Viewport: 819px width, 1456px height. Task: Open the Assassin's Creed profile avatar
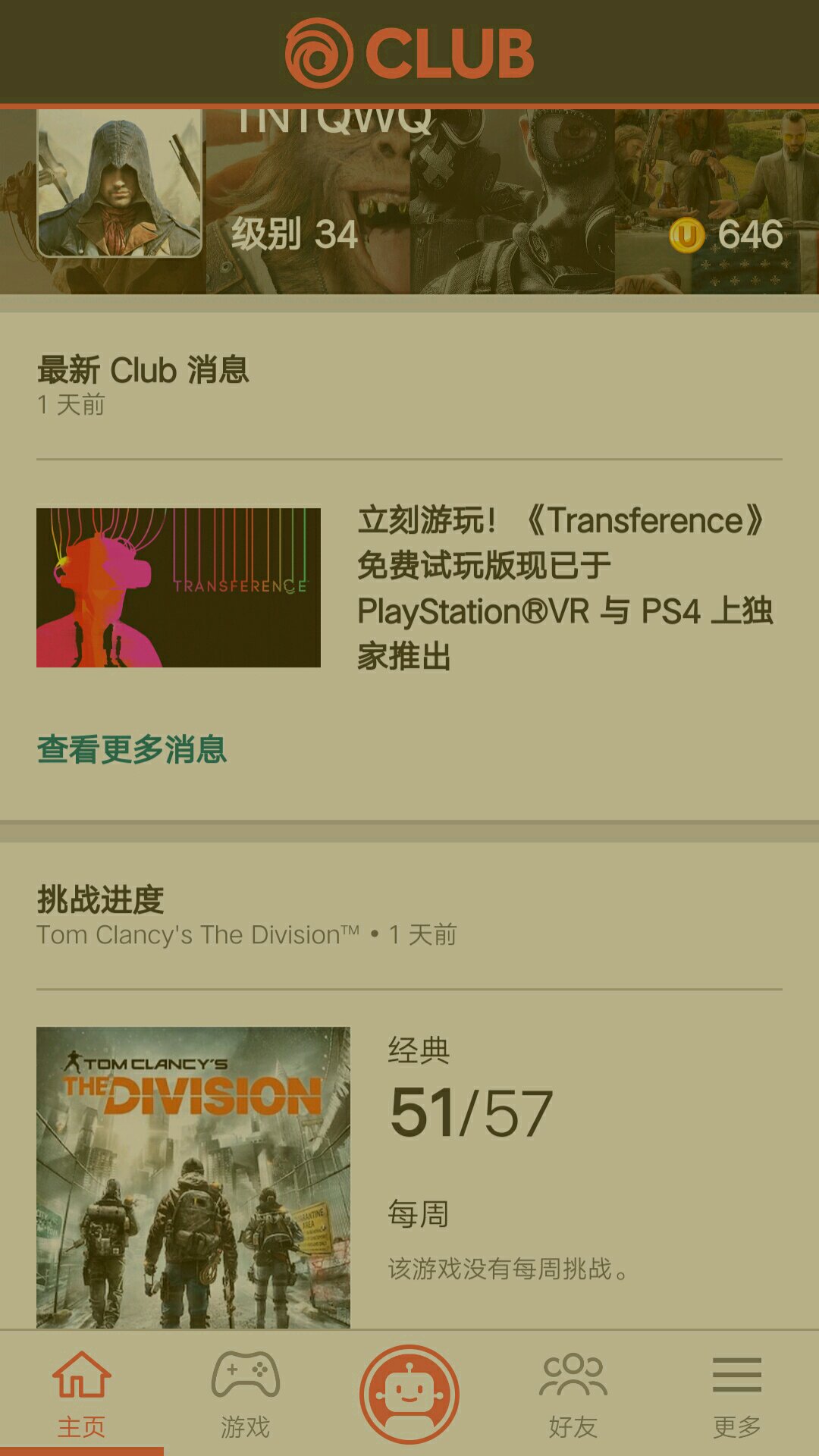pos(120,183)
